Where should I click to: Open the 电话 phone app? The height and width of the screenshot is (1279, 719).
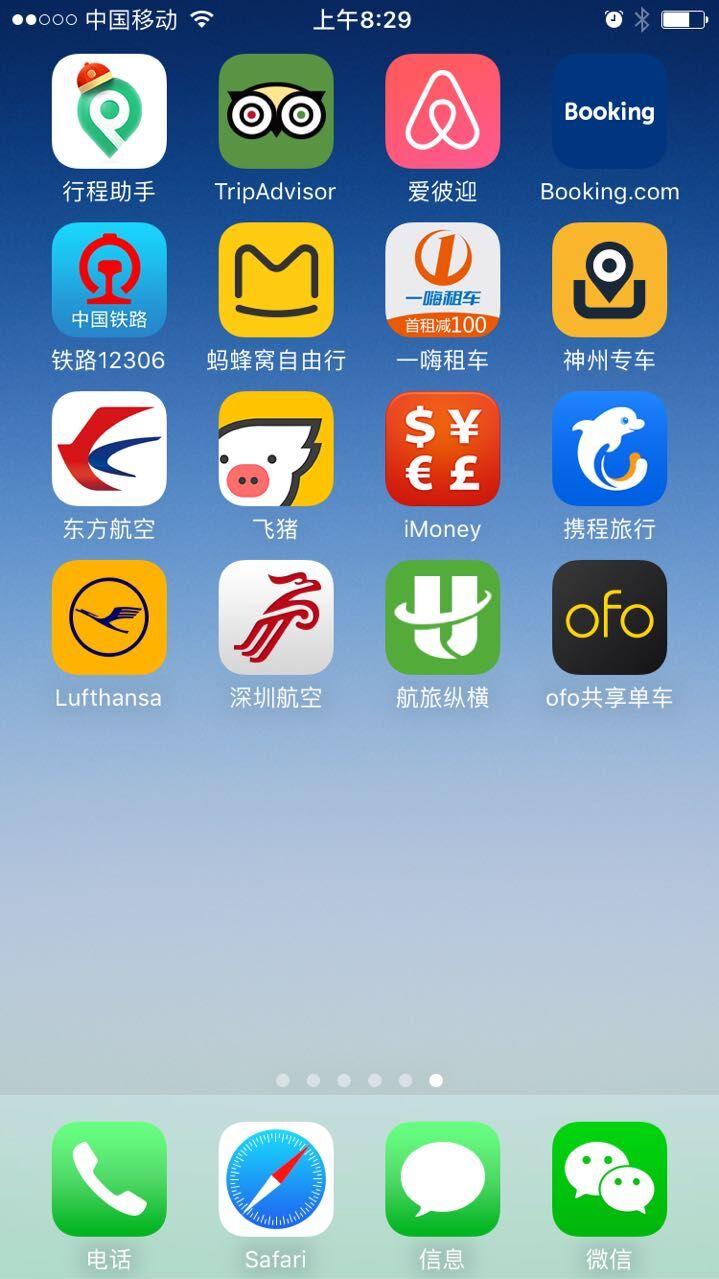tap(109, 1179)
